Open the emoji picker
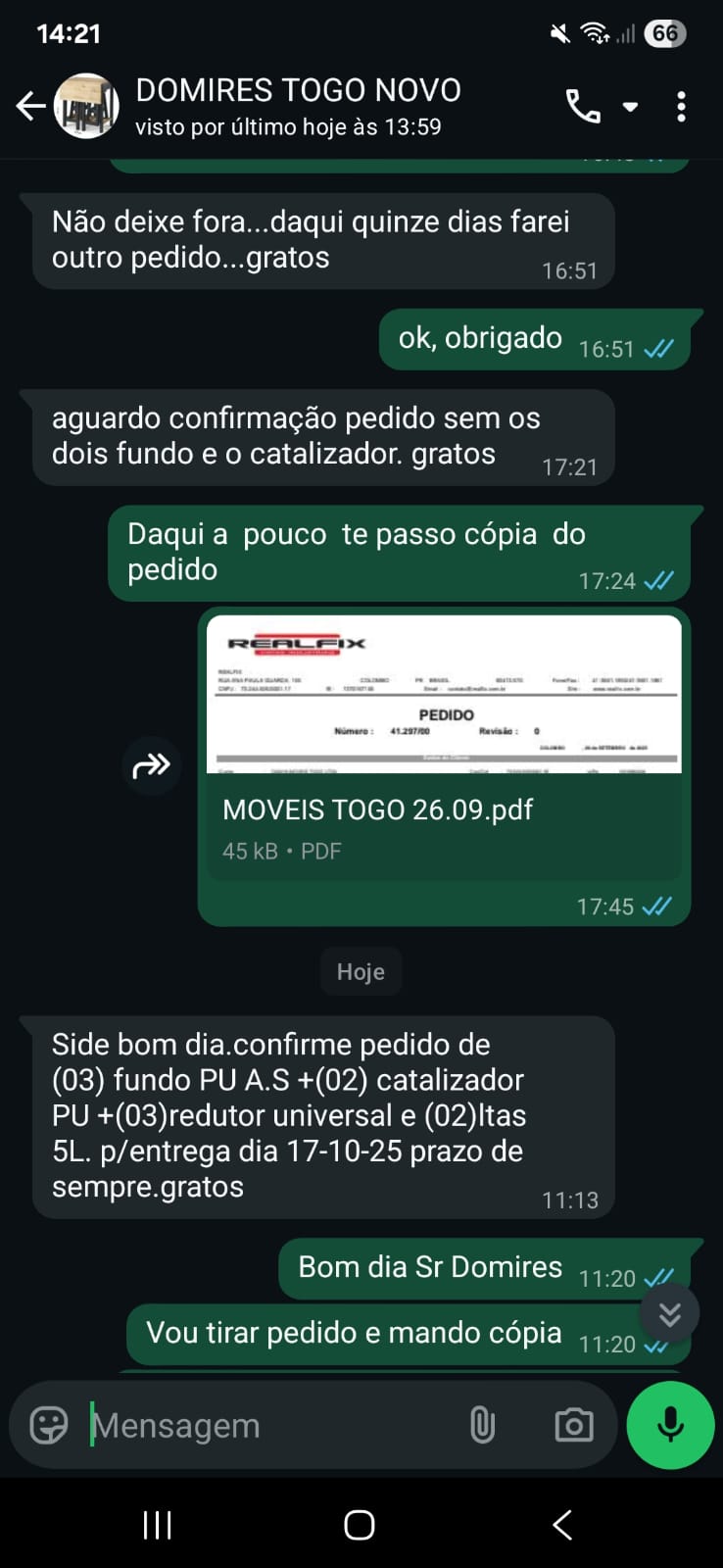This screenshot has width=723, height=1568. [x=49, y=1425]
